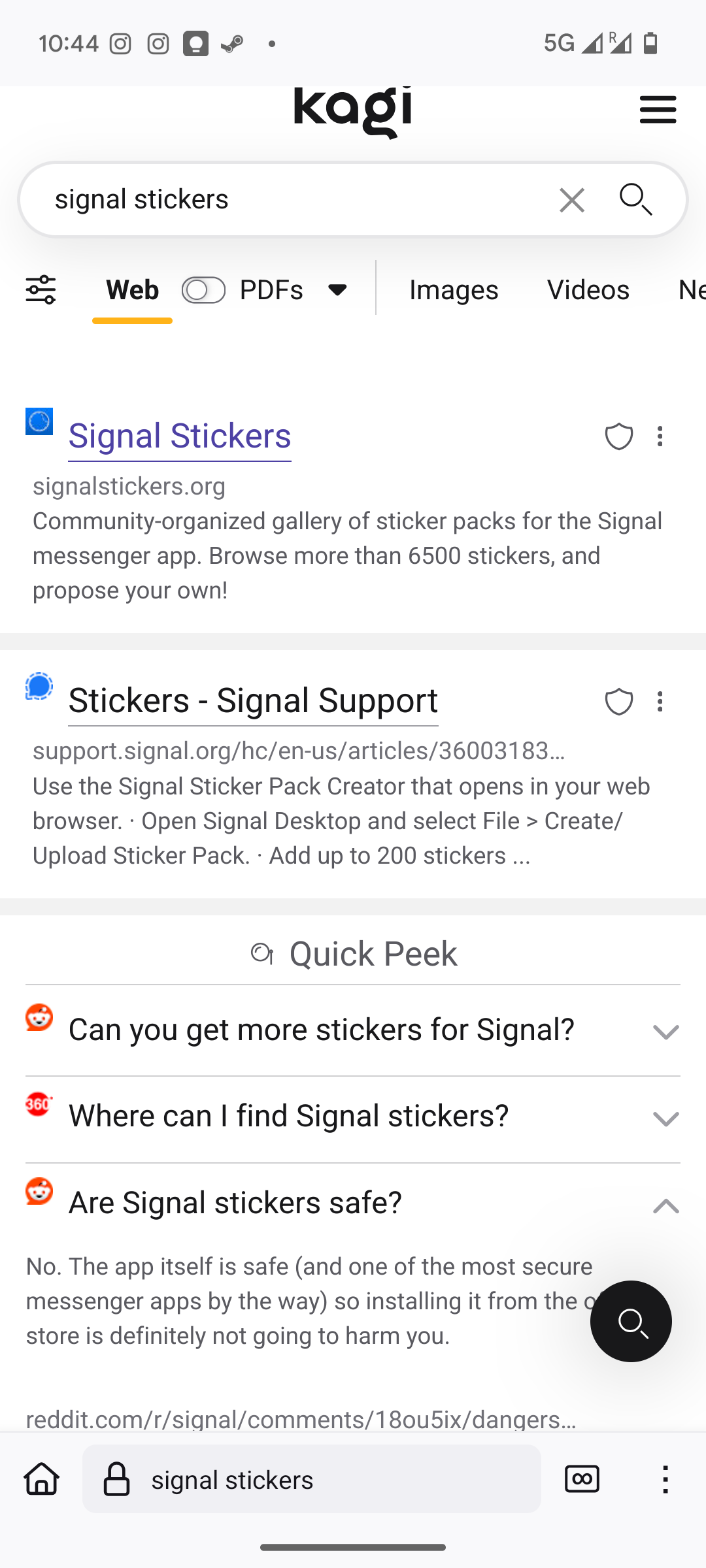The width and height of the screenshot is (706, 1568).
Task: Clear the search query text
Action: [572, 200]
